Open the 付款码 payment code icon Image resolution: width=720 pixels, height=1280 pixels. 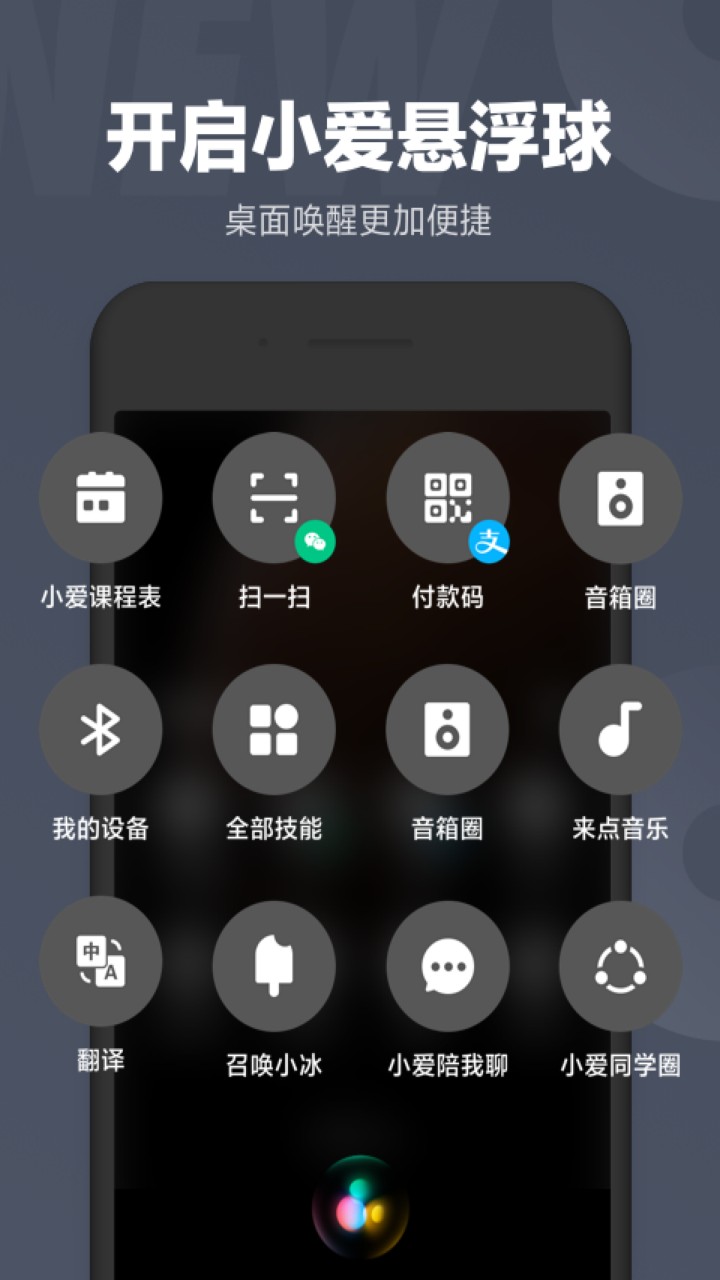coord(446,497)
